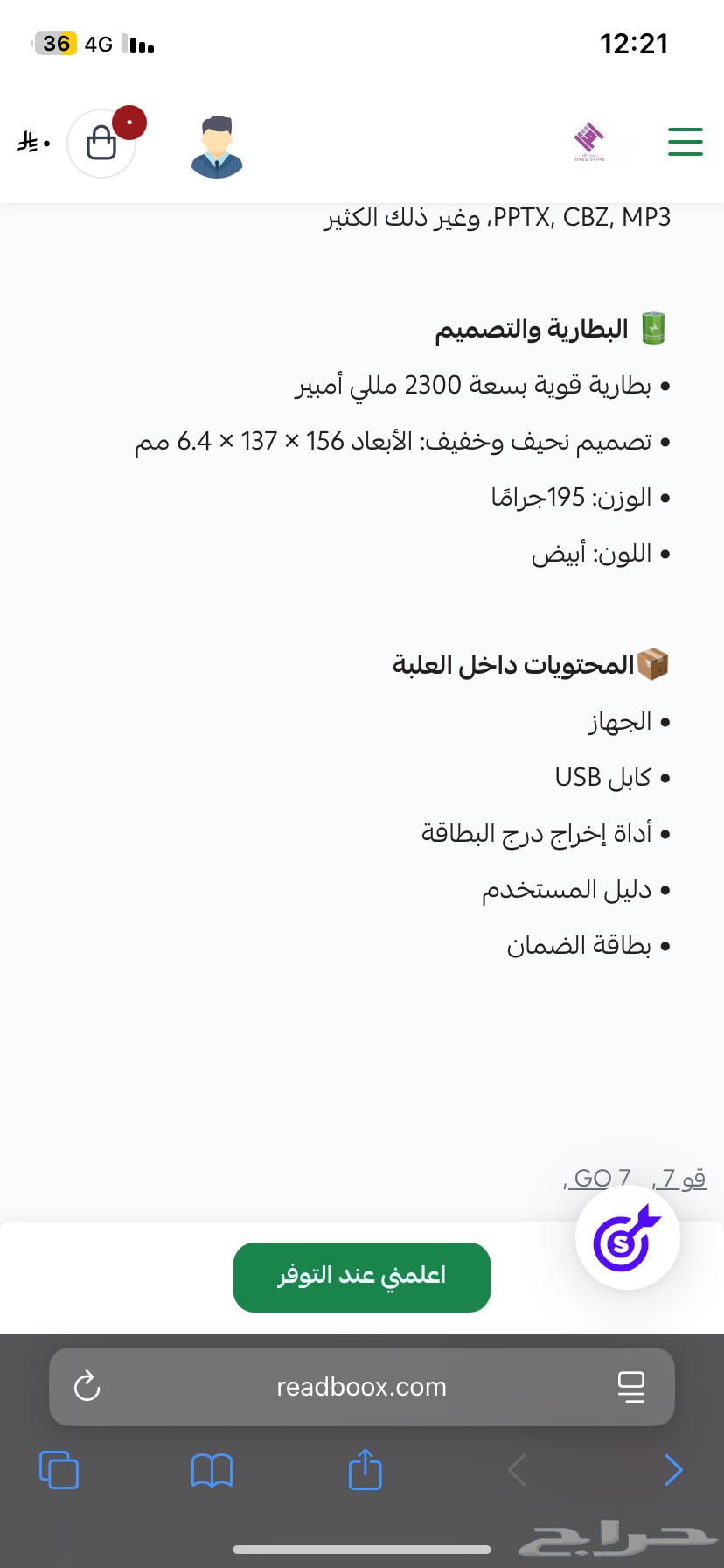Screen dimensions: 724x1568
Task: Open the GO 7 tag link
Action: (602, 1179)
